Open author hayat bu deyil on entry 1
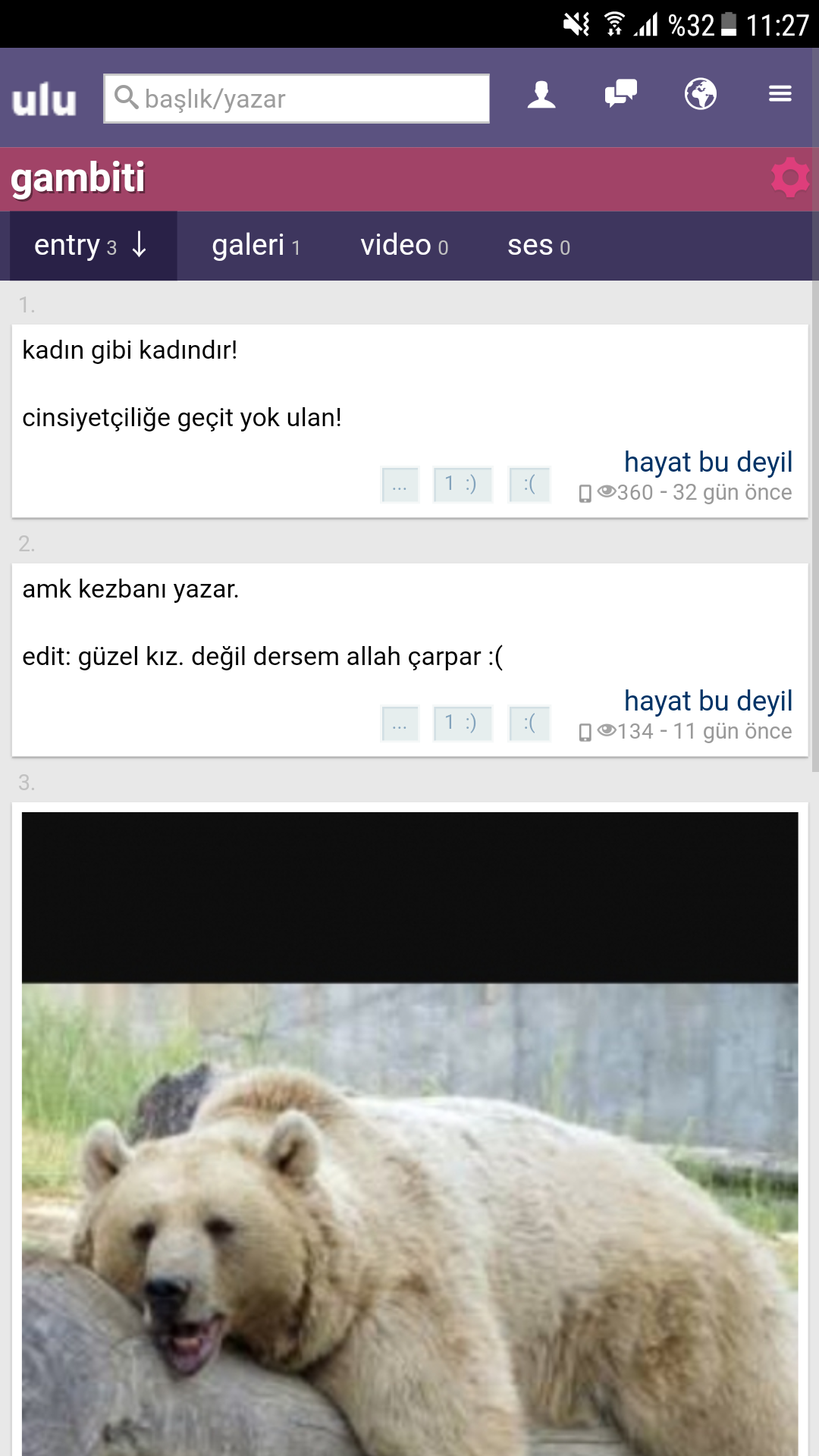 [708, 462]
